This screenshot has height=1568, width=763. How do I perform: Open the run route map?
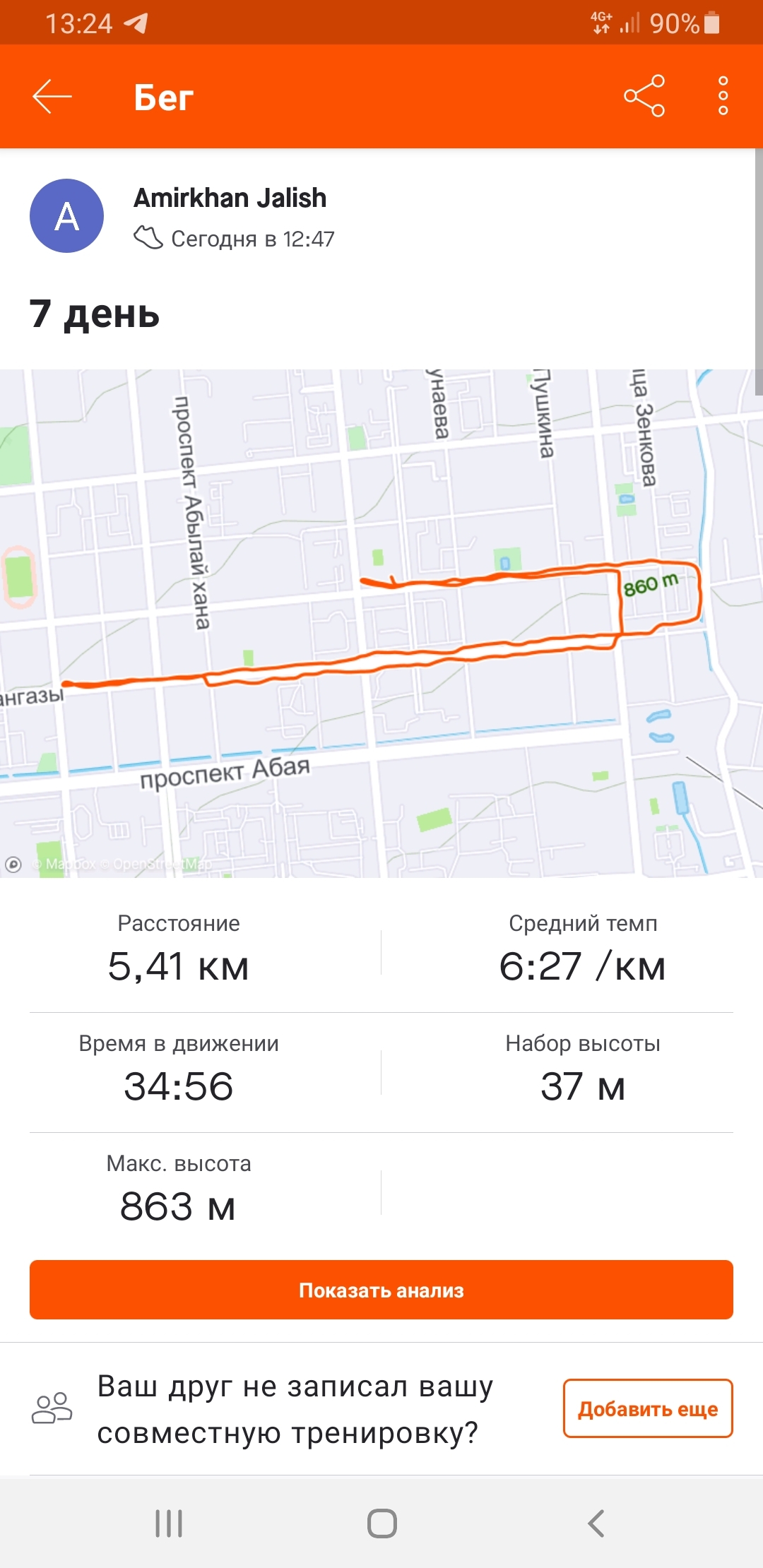click(381, 623)
